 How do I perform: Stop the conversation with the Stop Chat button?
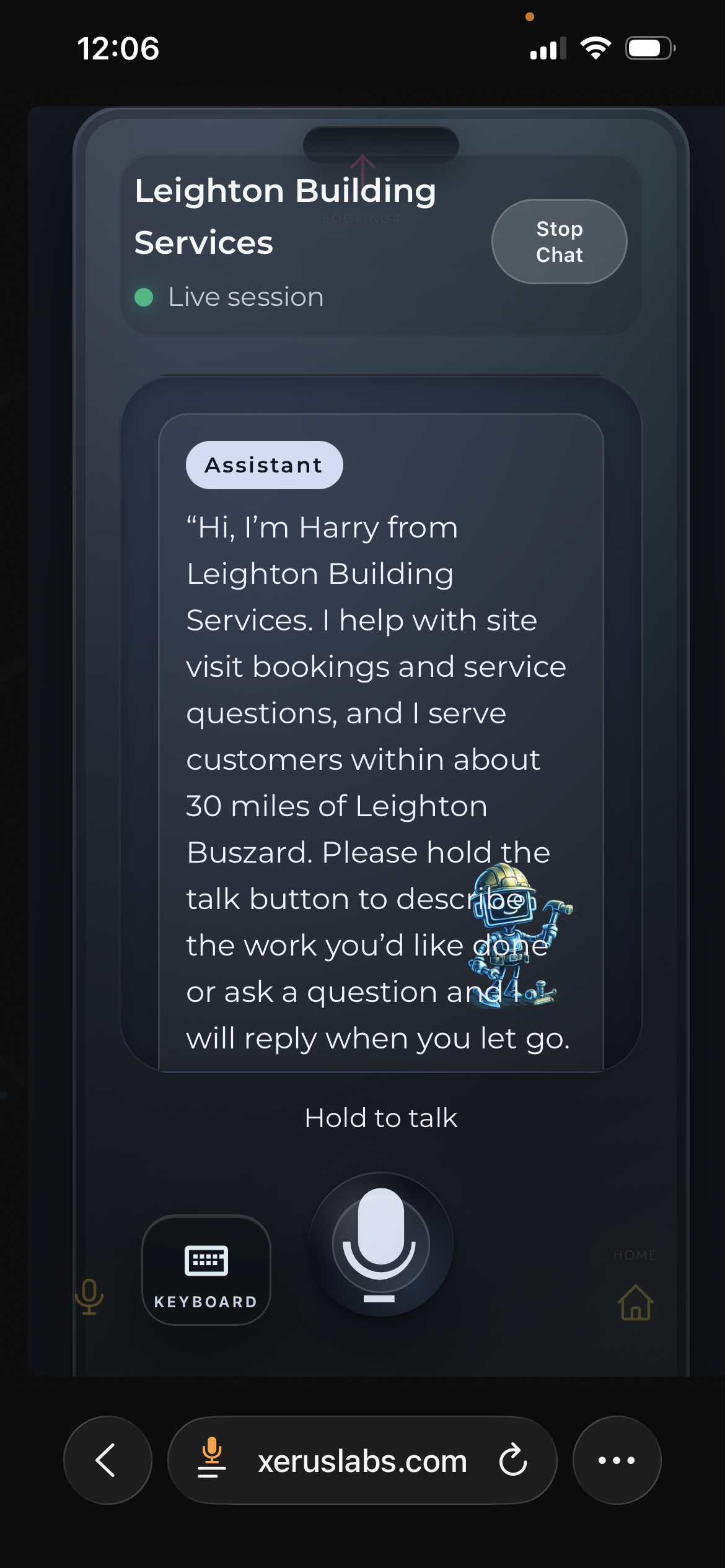558,242
